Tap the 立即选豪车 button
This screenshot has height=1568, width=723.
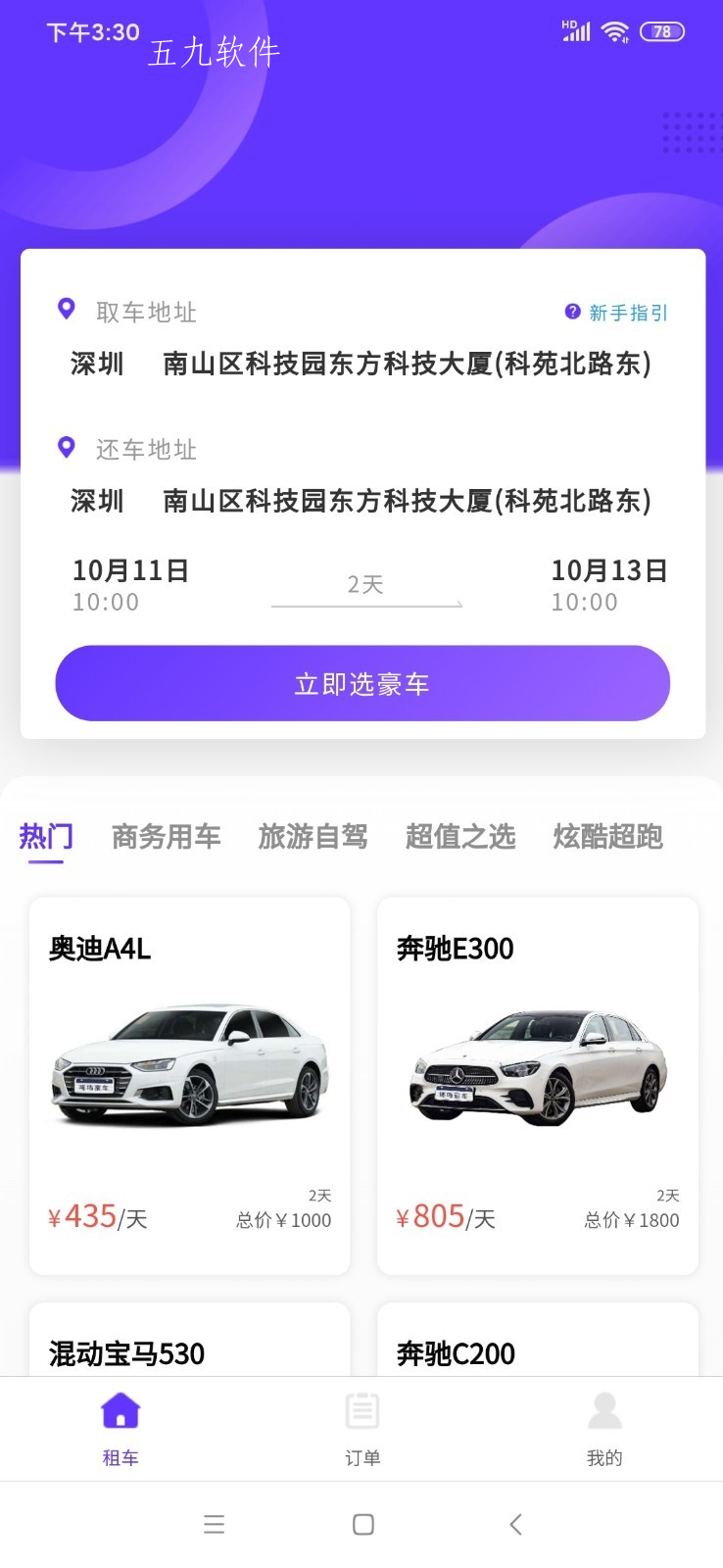point(362,683)
